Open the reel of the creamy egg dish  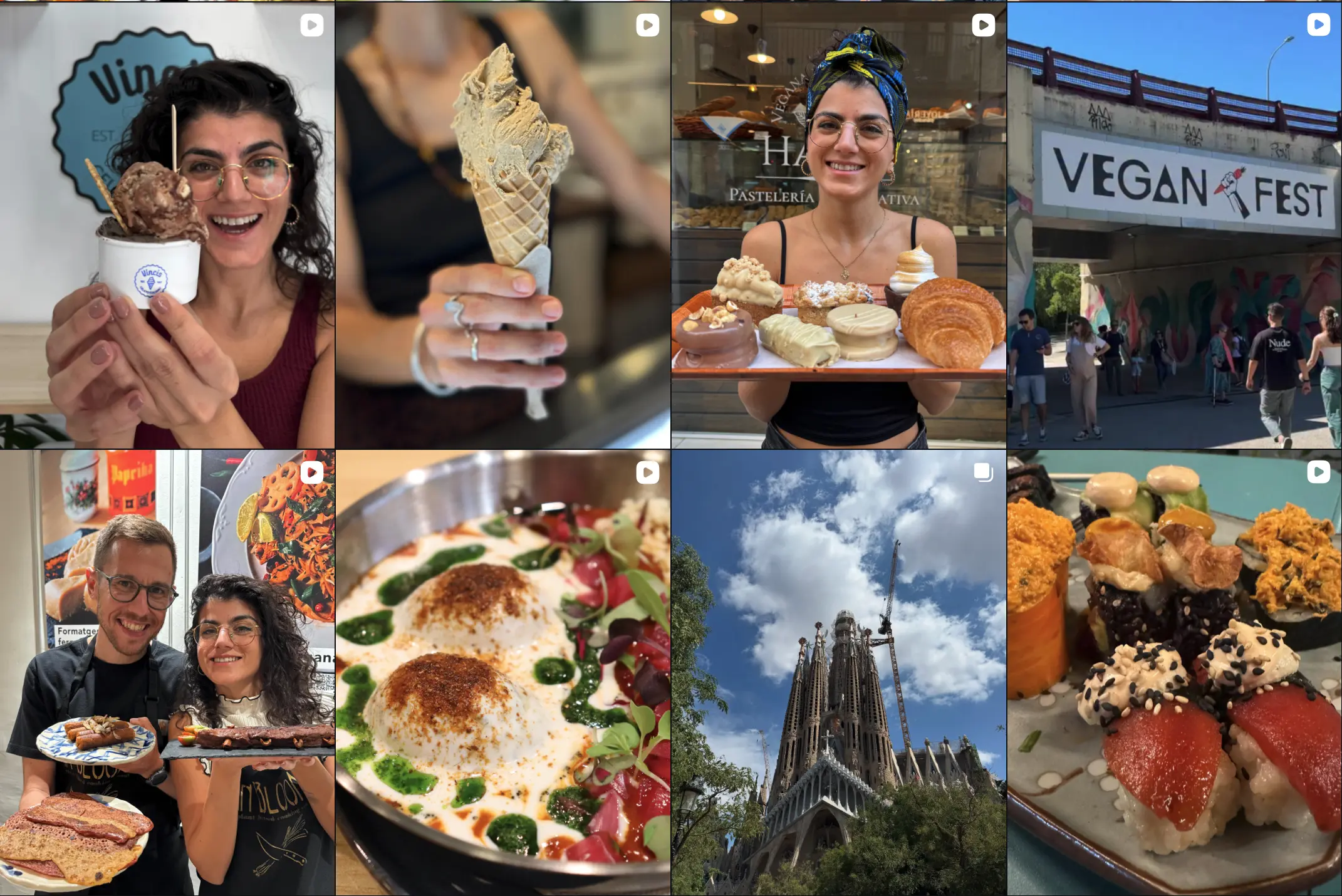pyautogui.click(x=502, y=672)
